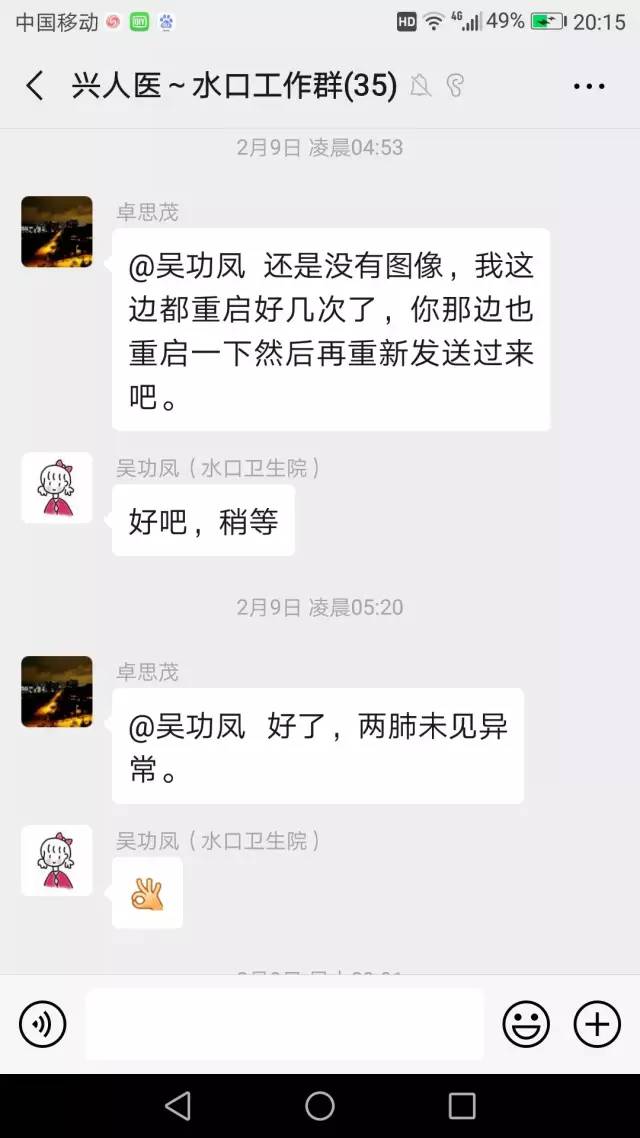Open the emoji sticker picker

coord(526,1025)
